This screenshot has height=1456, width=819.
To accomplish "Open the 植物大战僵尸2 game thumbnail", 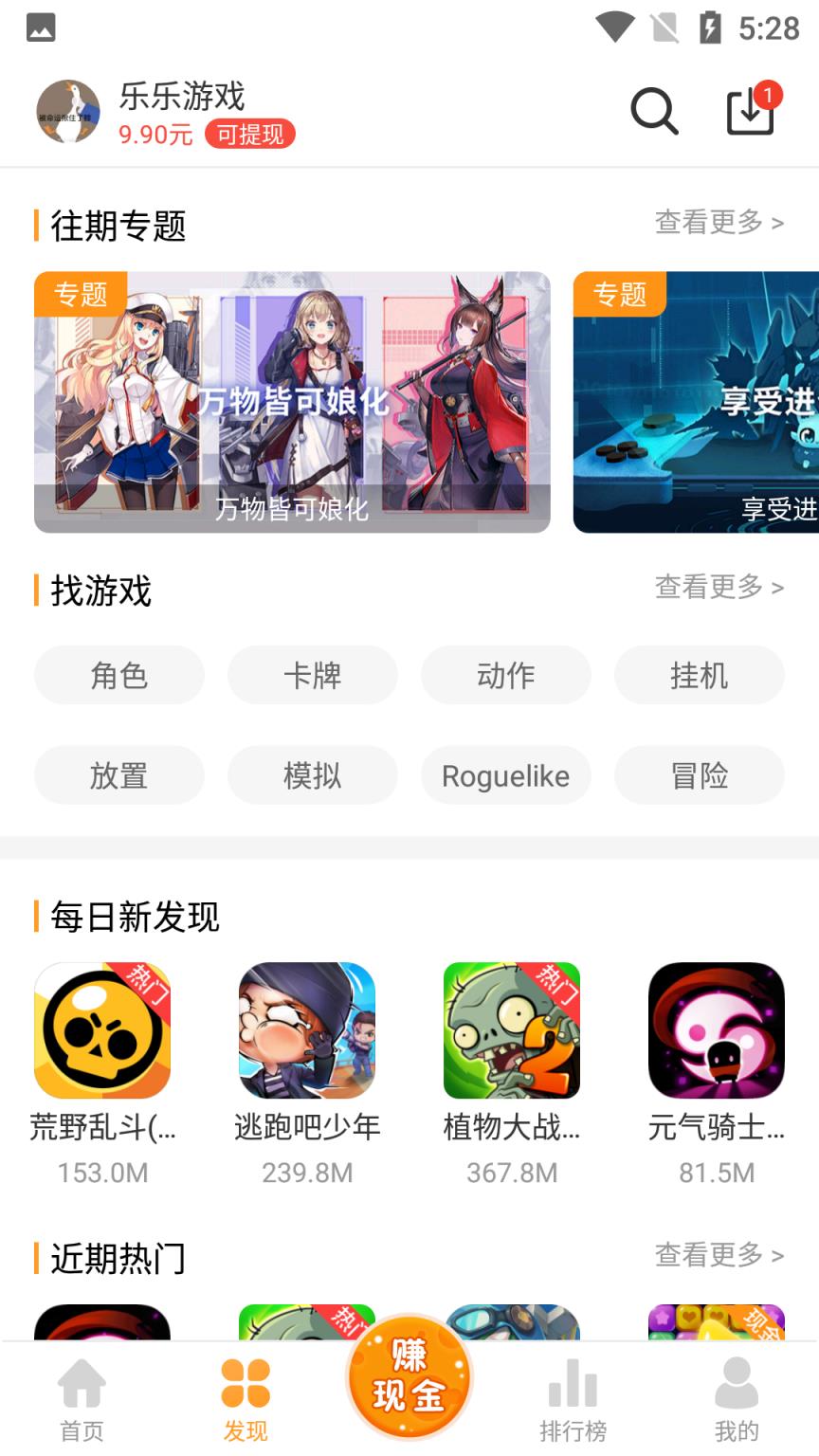I will [512, 1029].
